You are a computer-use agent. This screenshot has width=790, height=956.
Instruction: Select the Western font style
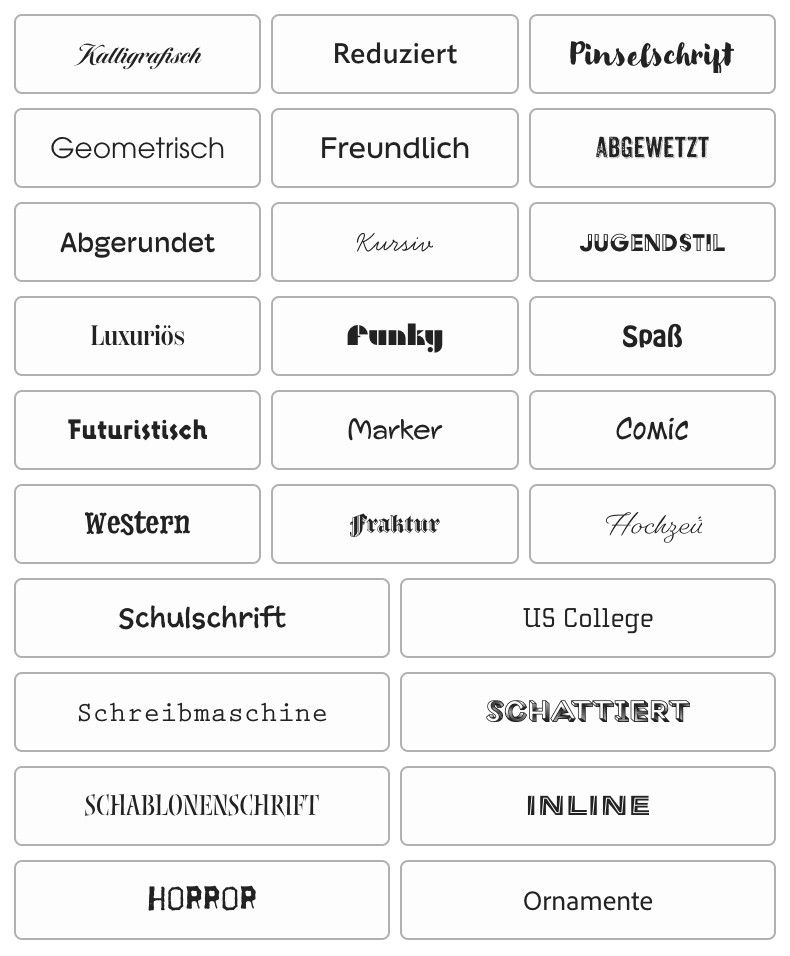click(x=137, y=524)
